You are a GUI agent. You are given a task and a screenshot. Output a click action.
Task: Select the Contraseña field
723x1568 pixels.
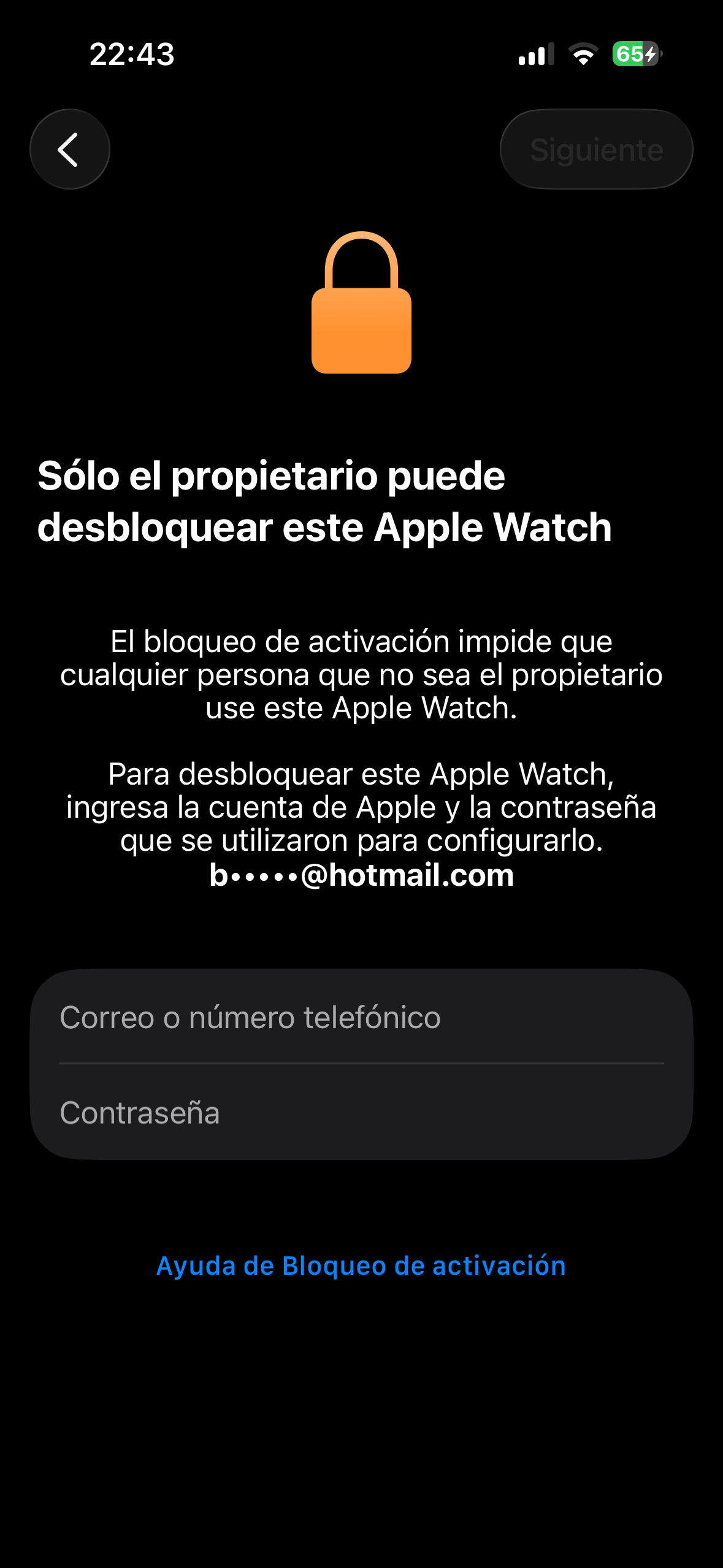click(361, 1112)
